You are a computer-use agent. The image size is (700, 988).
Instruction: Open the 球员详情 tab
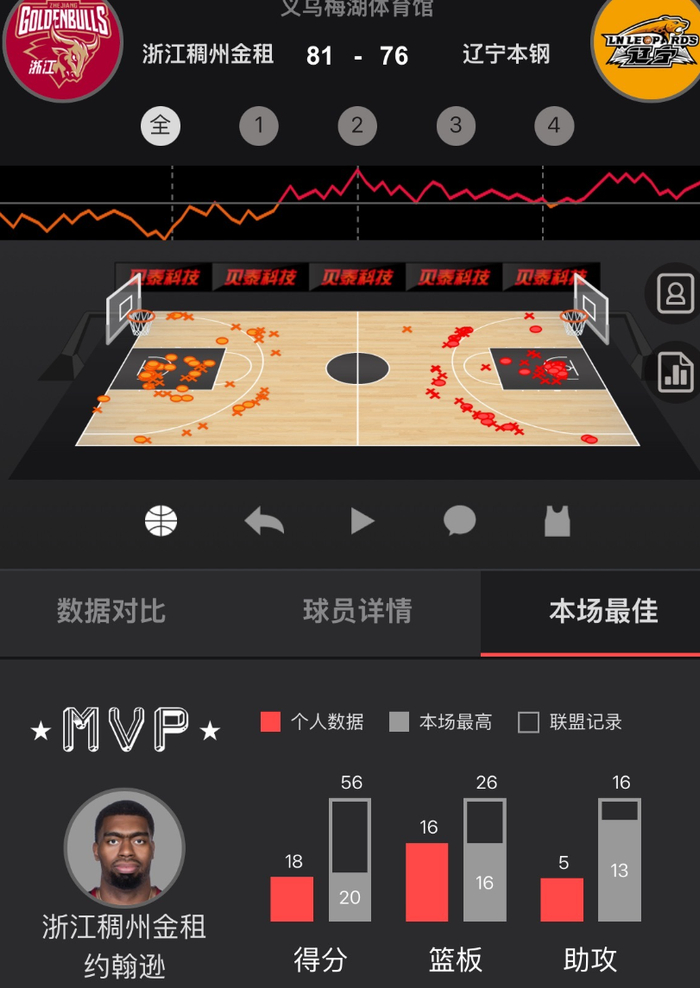pos(357,611)
